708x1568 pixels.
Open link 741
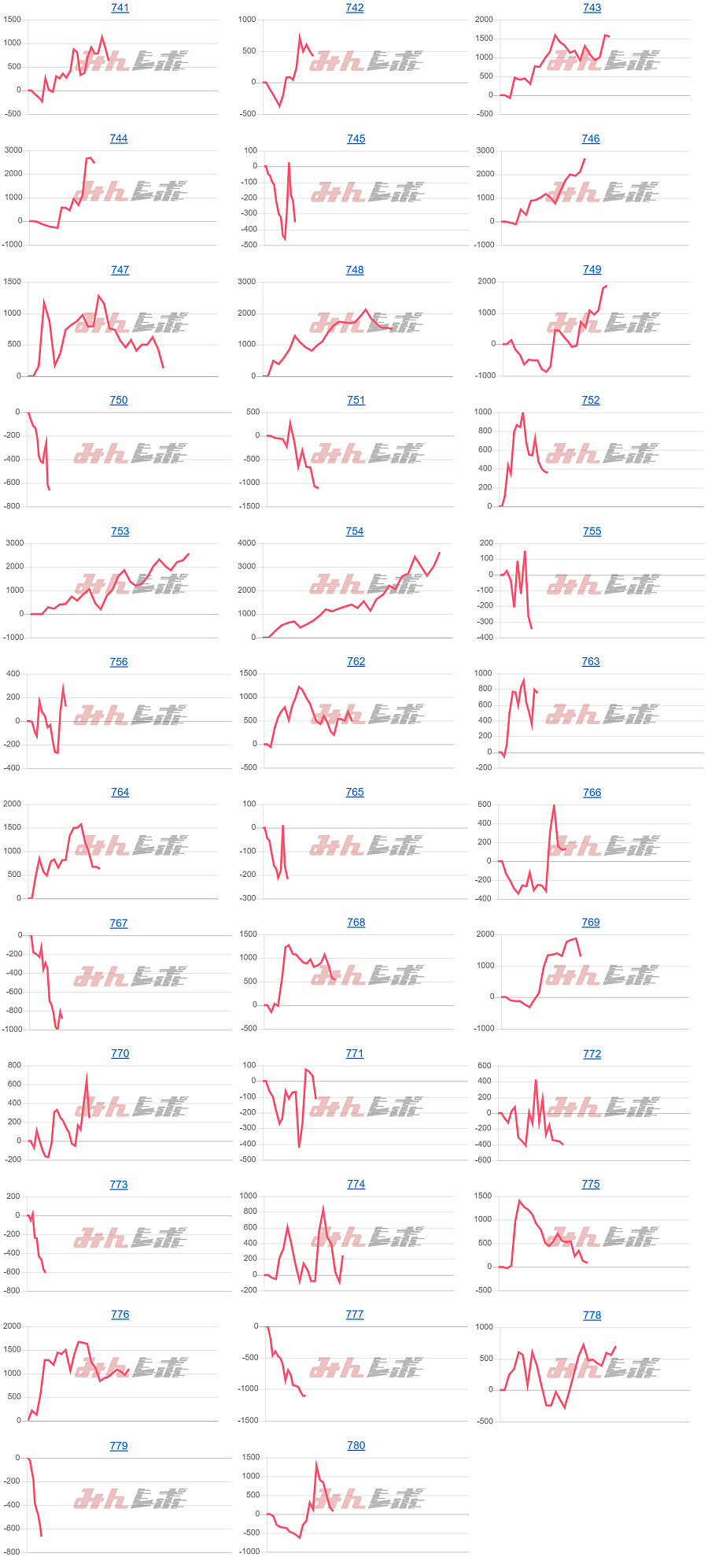[x=120, y=8]
